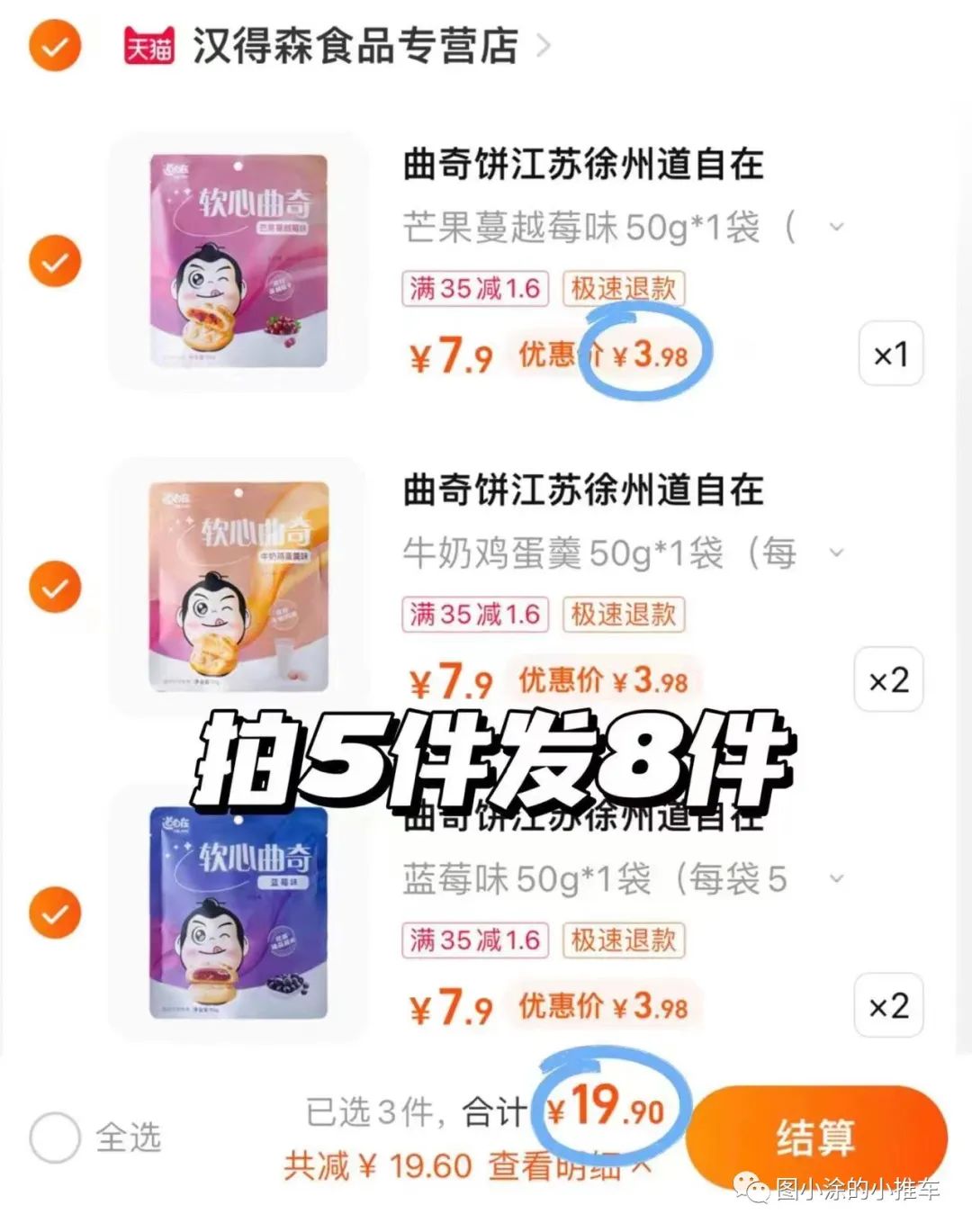
Task: Expand the milk egg custard SKU dropdown
Action: pos(837,554)
